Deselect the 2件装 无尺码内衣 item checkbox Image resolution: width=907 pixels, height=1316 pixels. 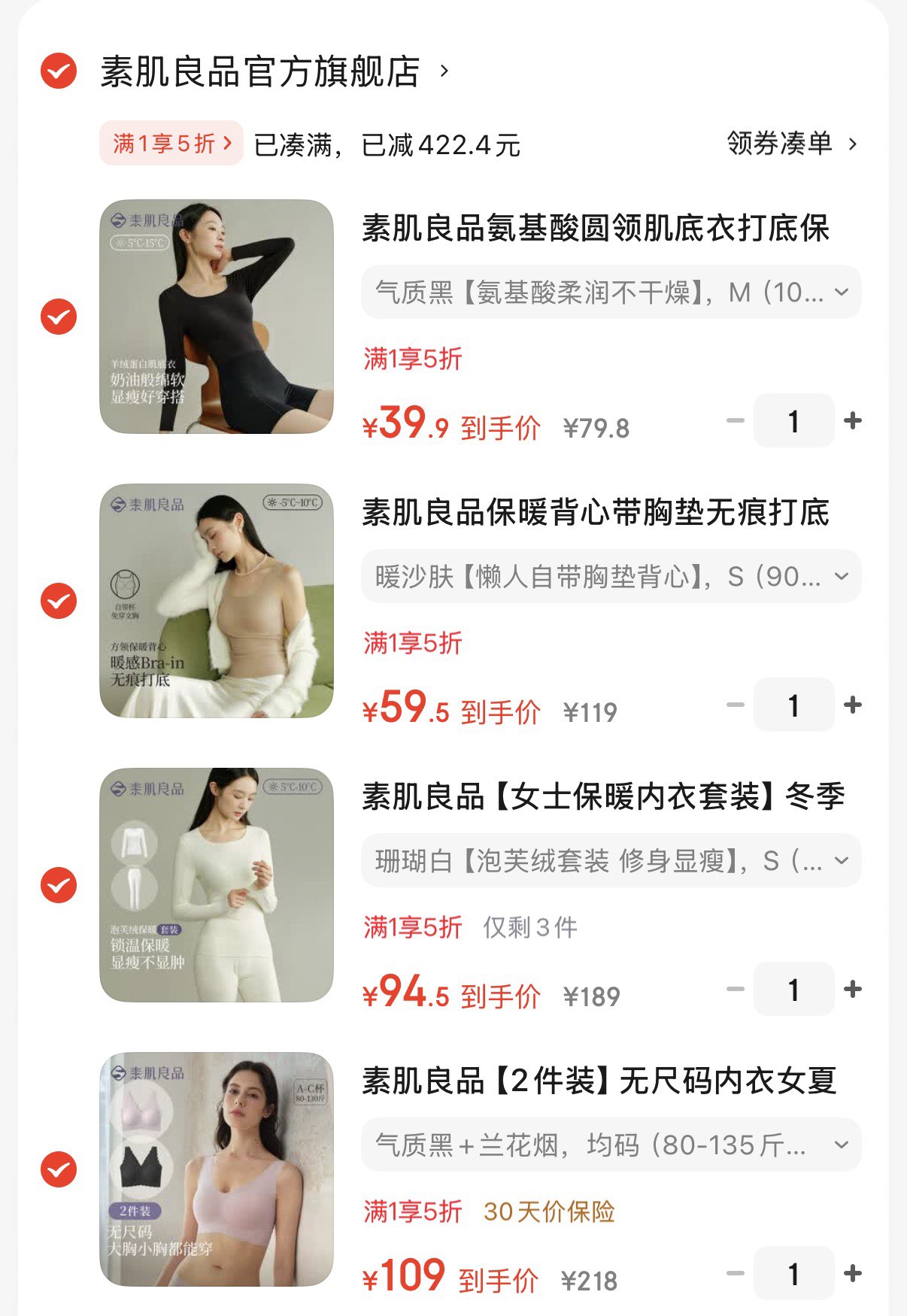pos(59,1169)
